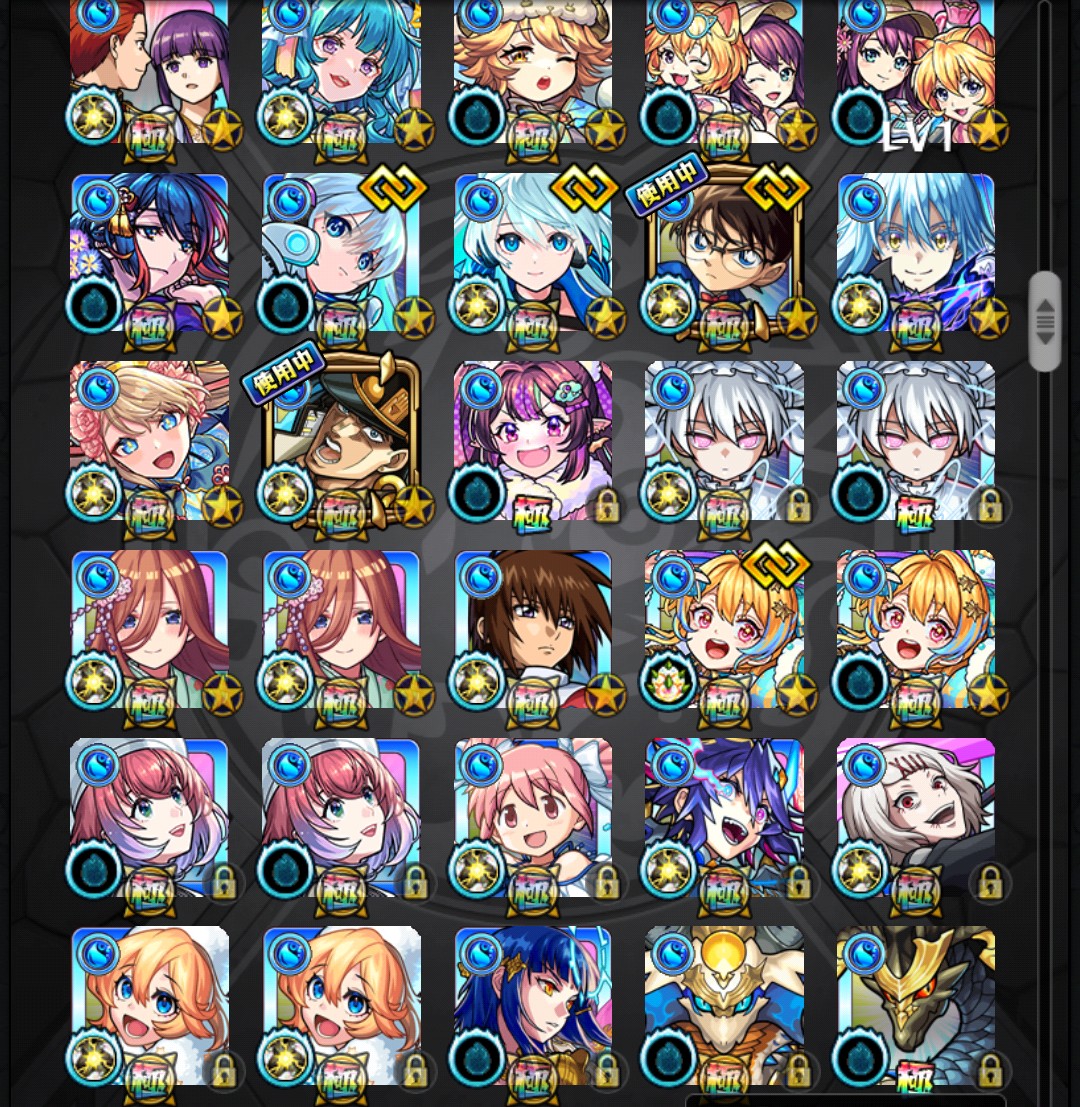Open the pink-haired girl with white ribbons
This screenshot has height=1107, width=1080.
(533, 818)
